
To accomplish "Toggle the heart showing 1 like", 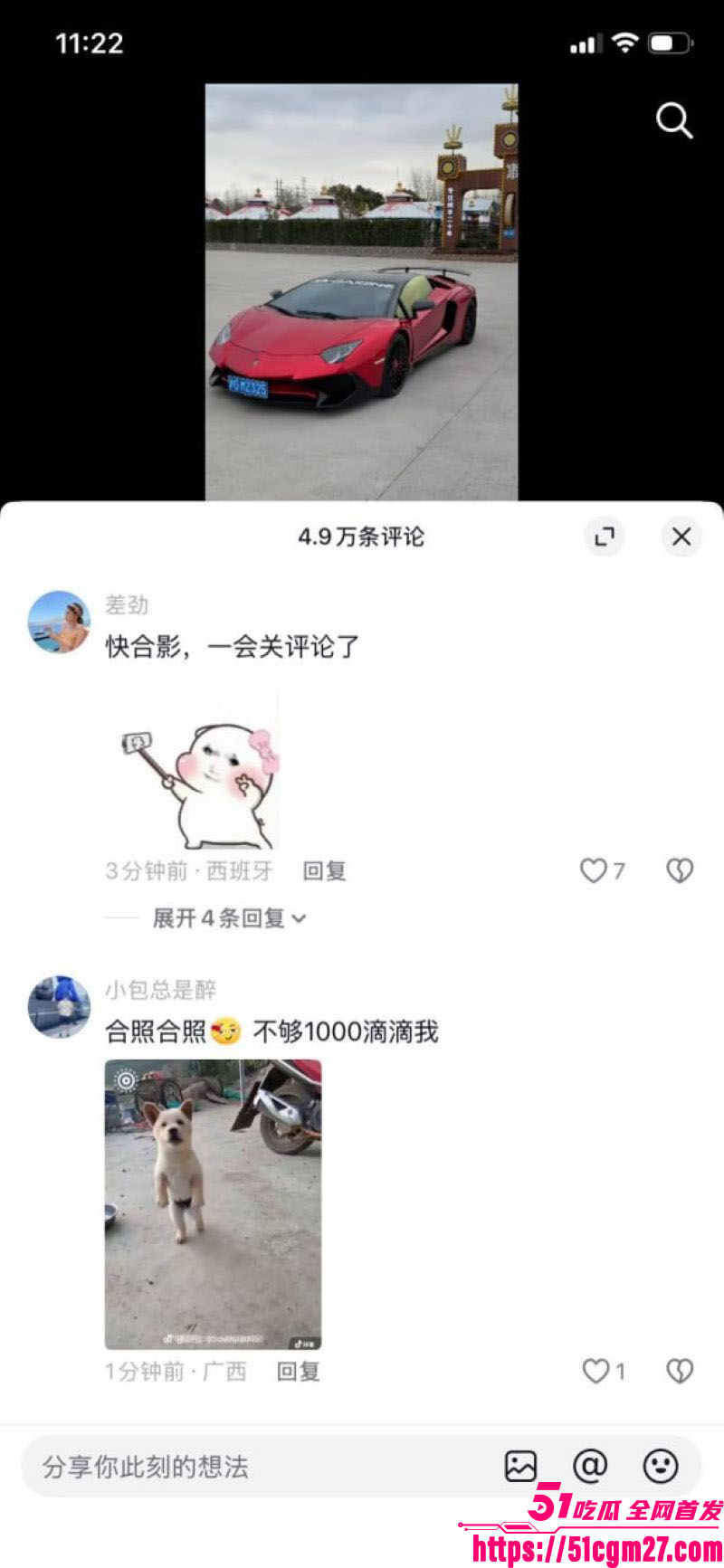I will pos(595,1371).
